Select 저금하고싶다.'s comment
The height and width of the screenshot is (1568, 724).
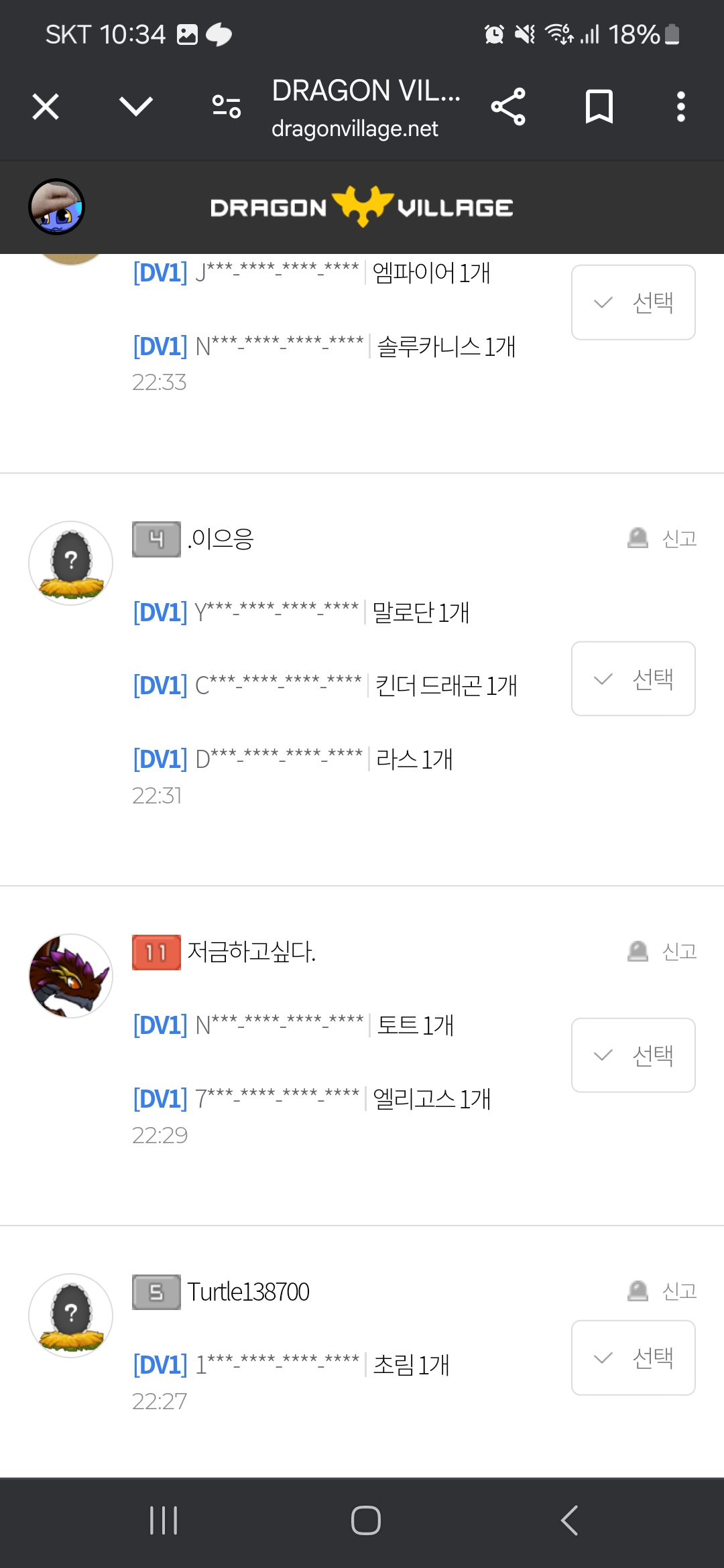(x=633, y=1055)
